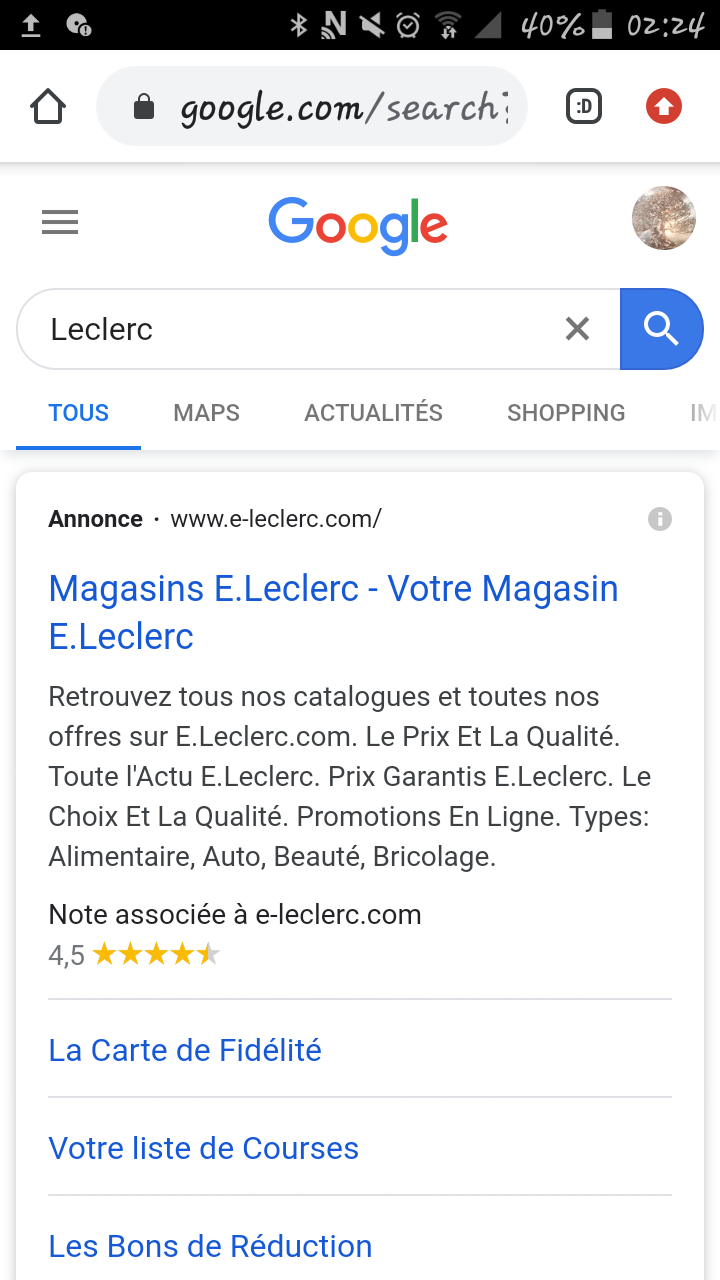Tap the red browser update icon
Screen dimensions: 720x1280
[x=663, y=106]
